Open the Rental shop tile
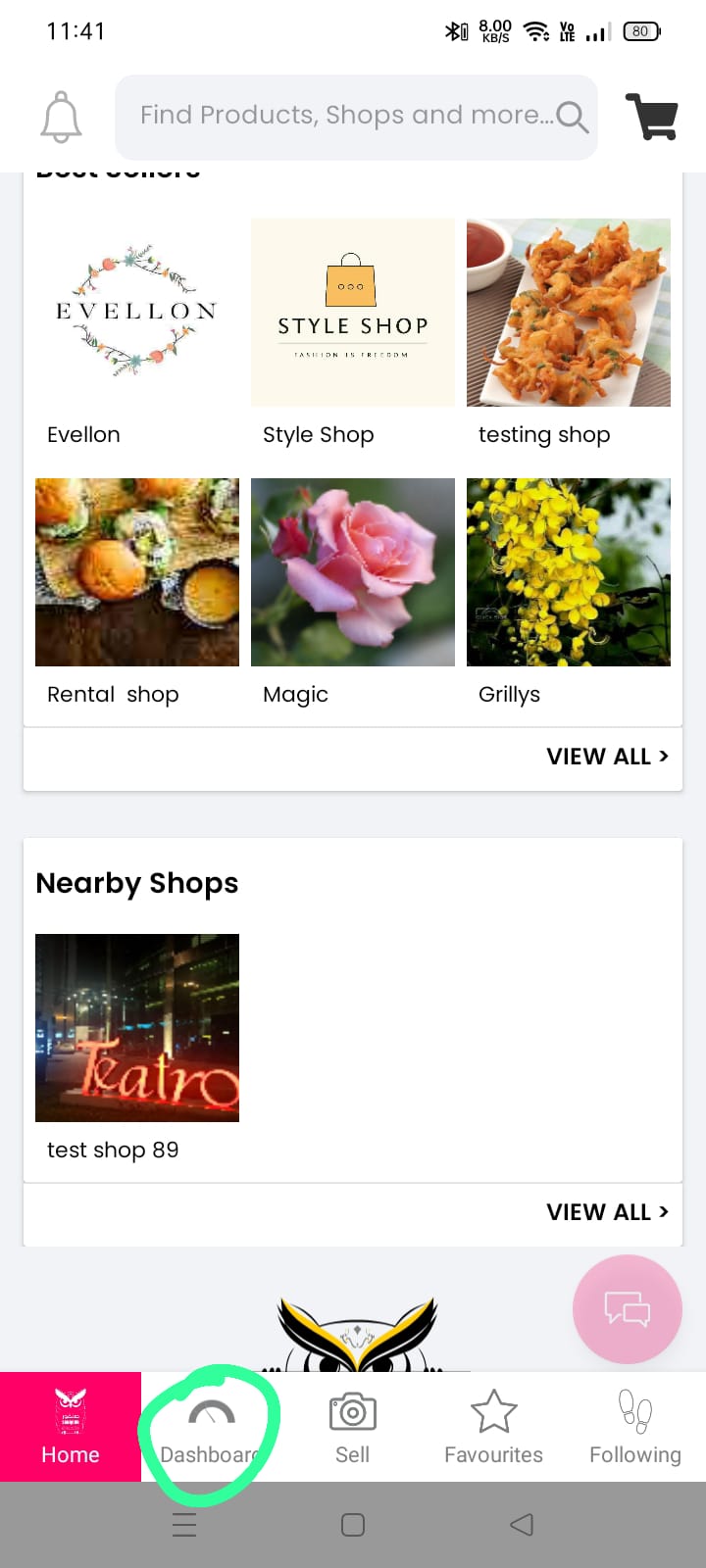Image resolution: width=706 pixels, height=1568 pixels. [x=137, y=572]
